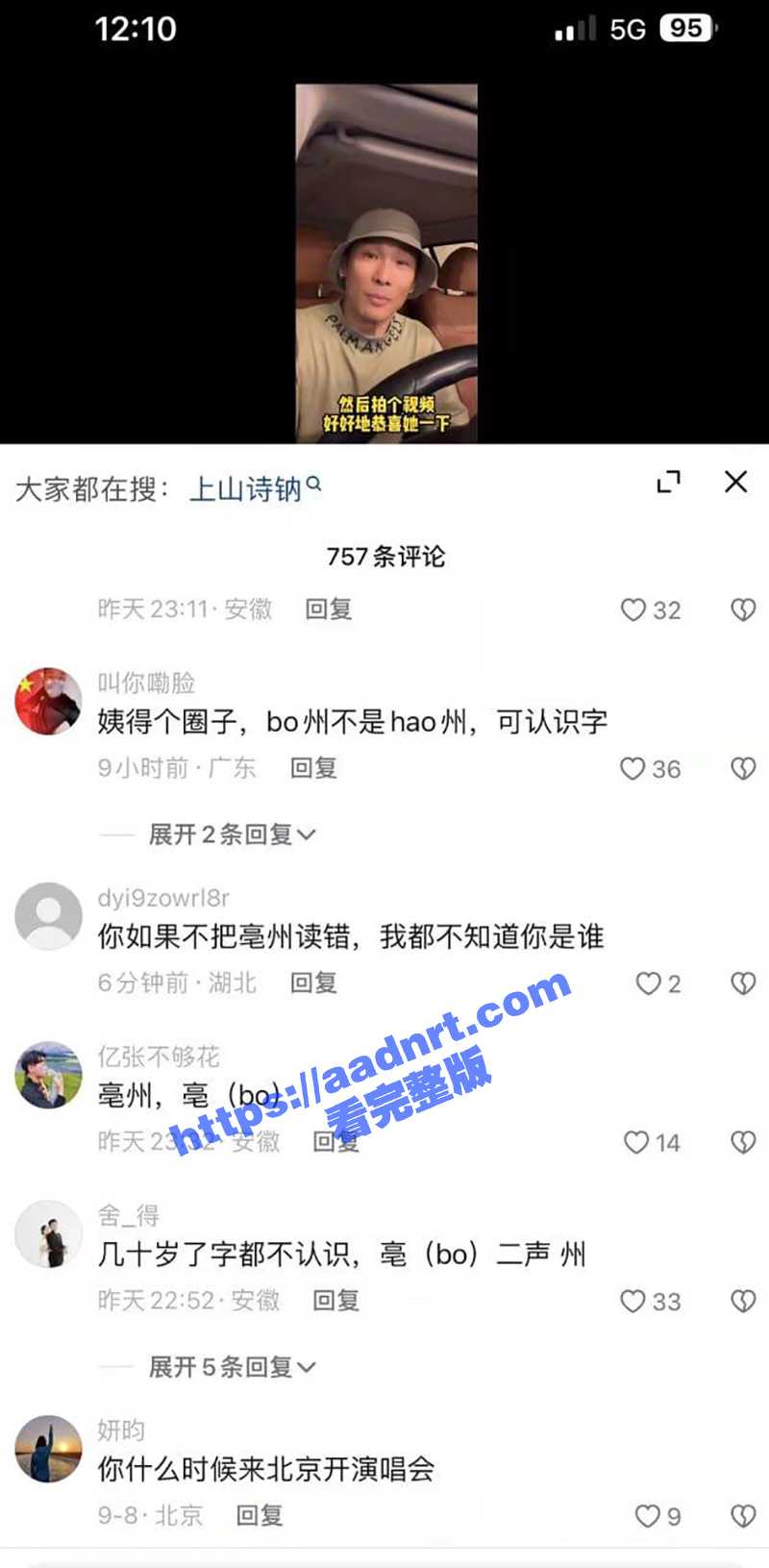Image resolution: width=769 pixels, height=1568 pixels.
Task: Dislike the comment by dyi9zowrl8r
Action: 743,983
